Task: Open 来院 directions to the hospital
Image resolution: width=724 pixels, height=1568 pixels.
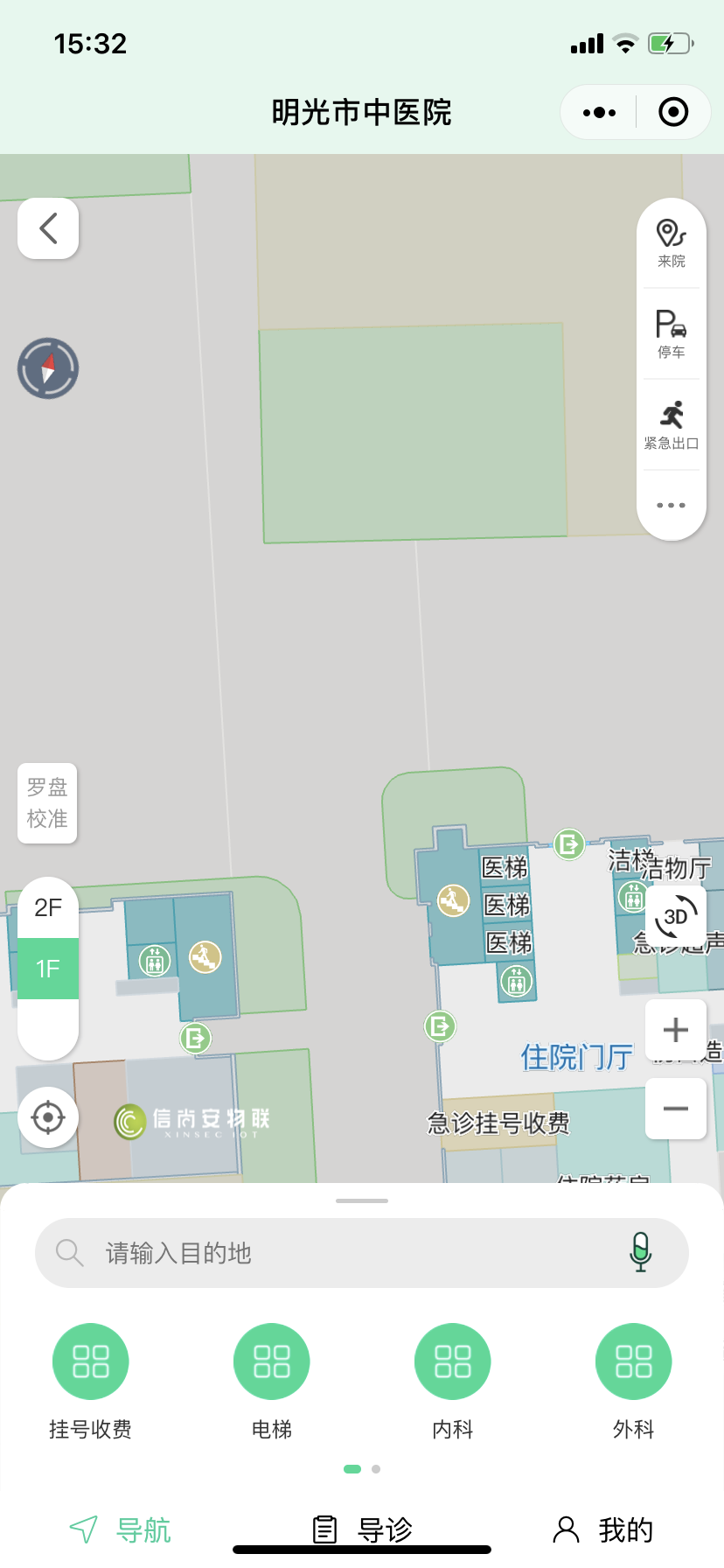Action: pyautogui.click(x=672, y=244)
